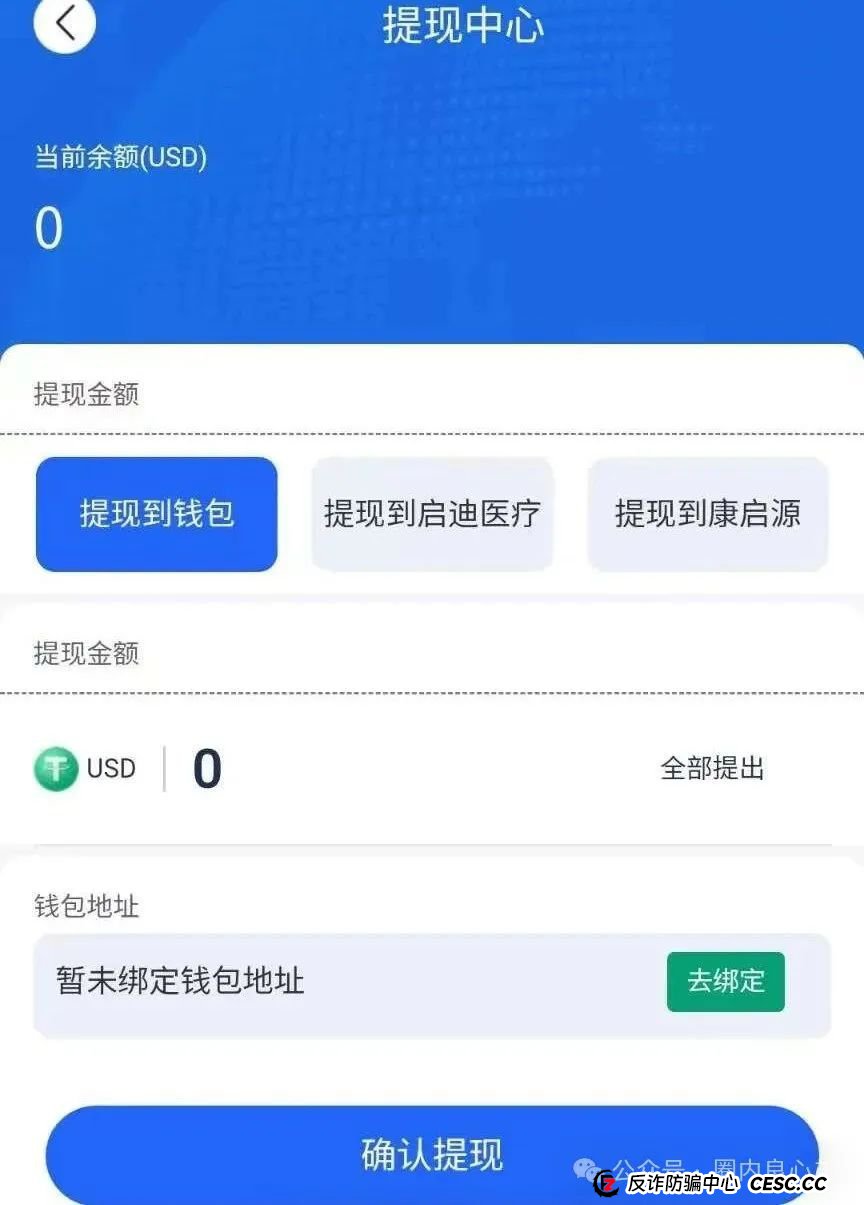Choose the 提现到康启源 option
Screen dimensions: 864x1205
[x=708, y=514]
